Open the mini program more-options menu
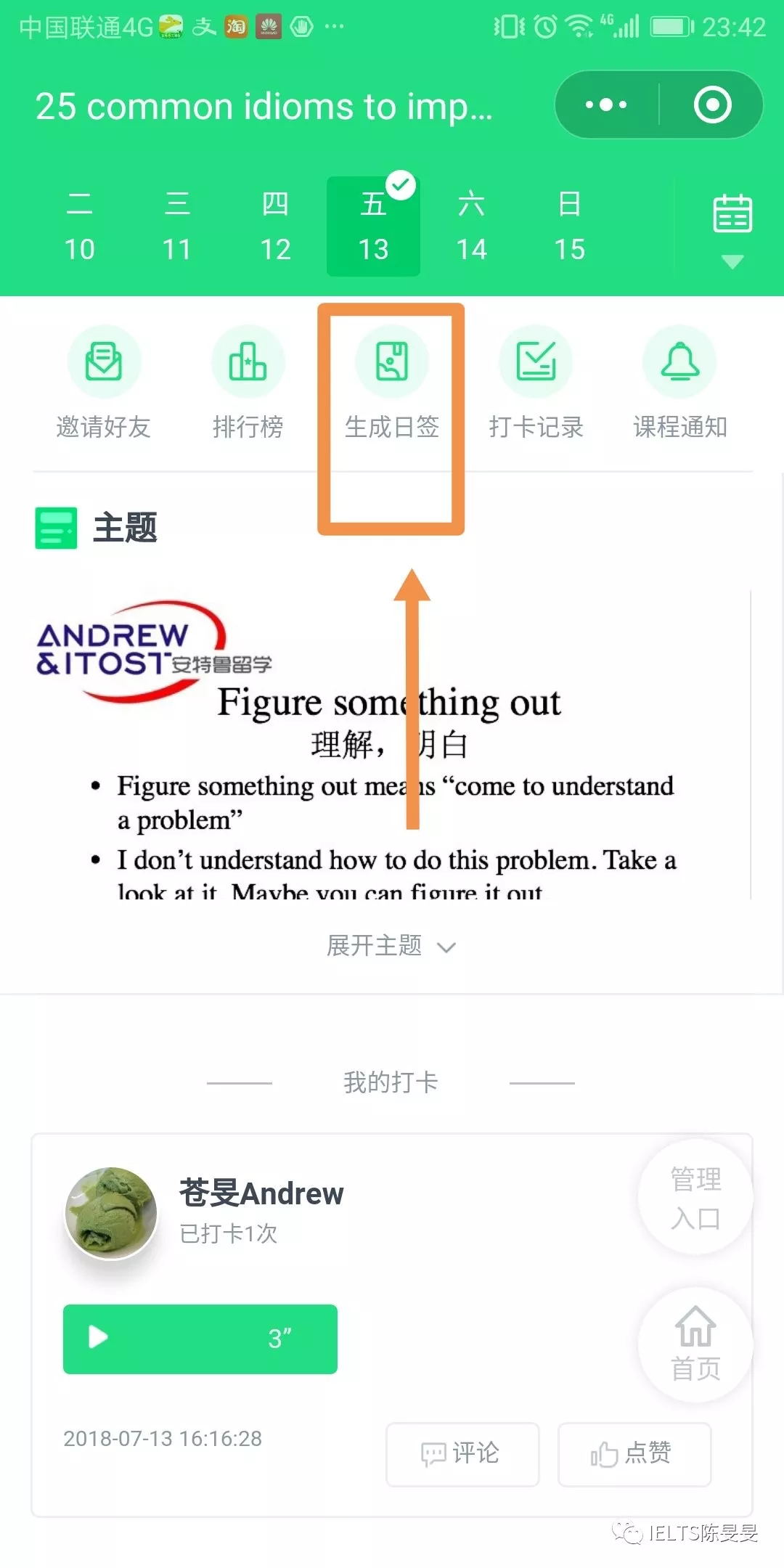The width and height of the screenshot is (784, 1568). (x=606, y=105)
